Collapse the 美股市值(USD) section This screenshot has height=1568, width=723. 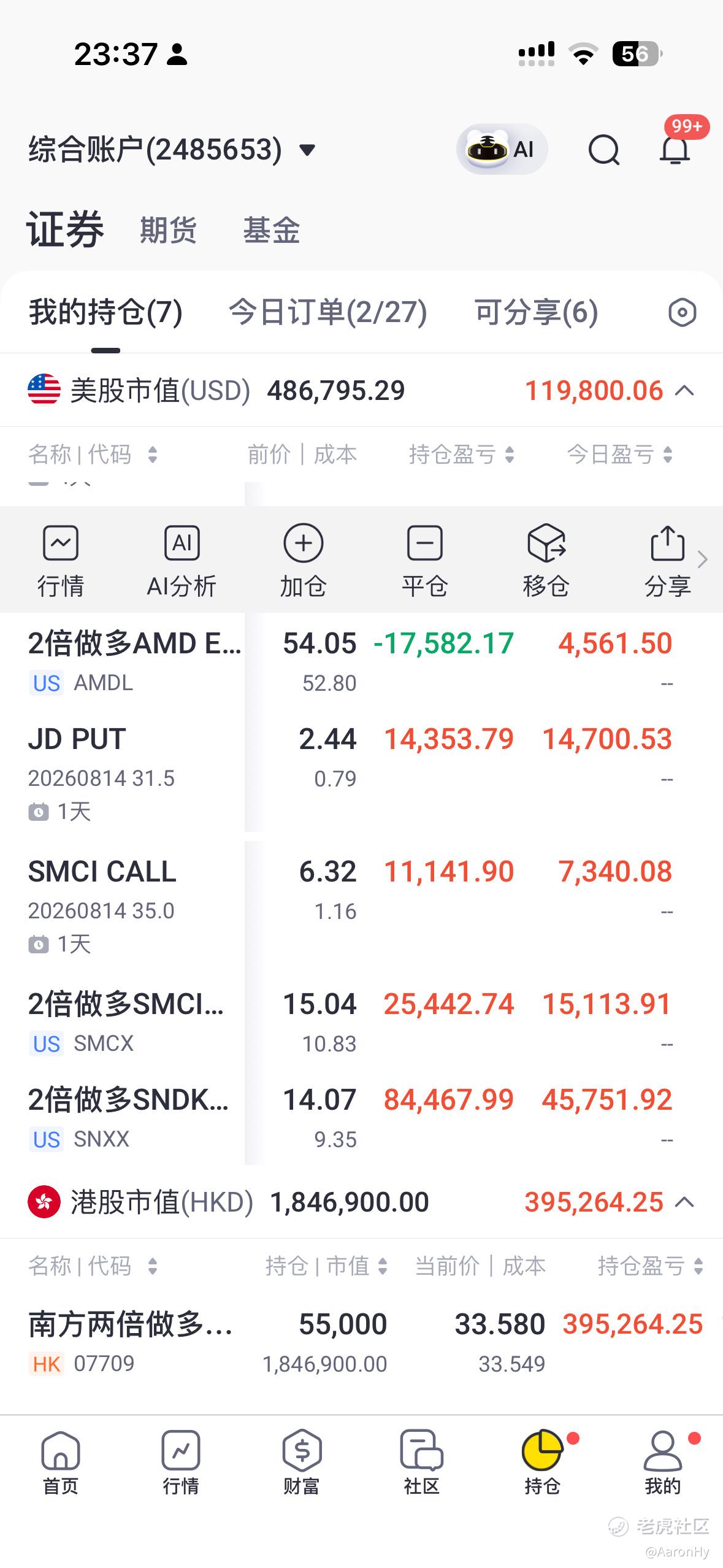click(685, 391)
